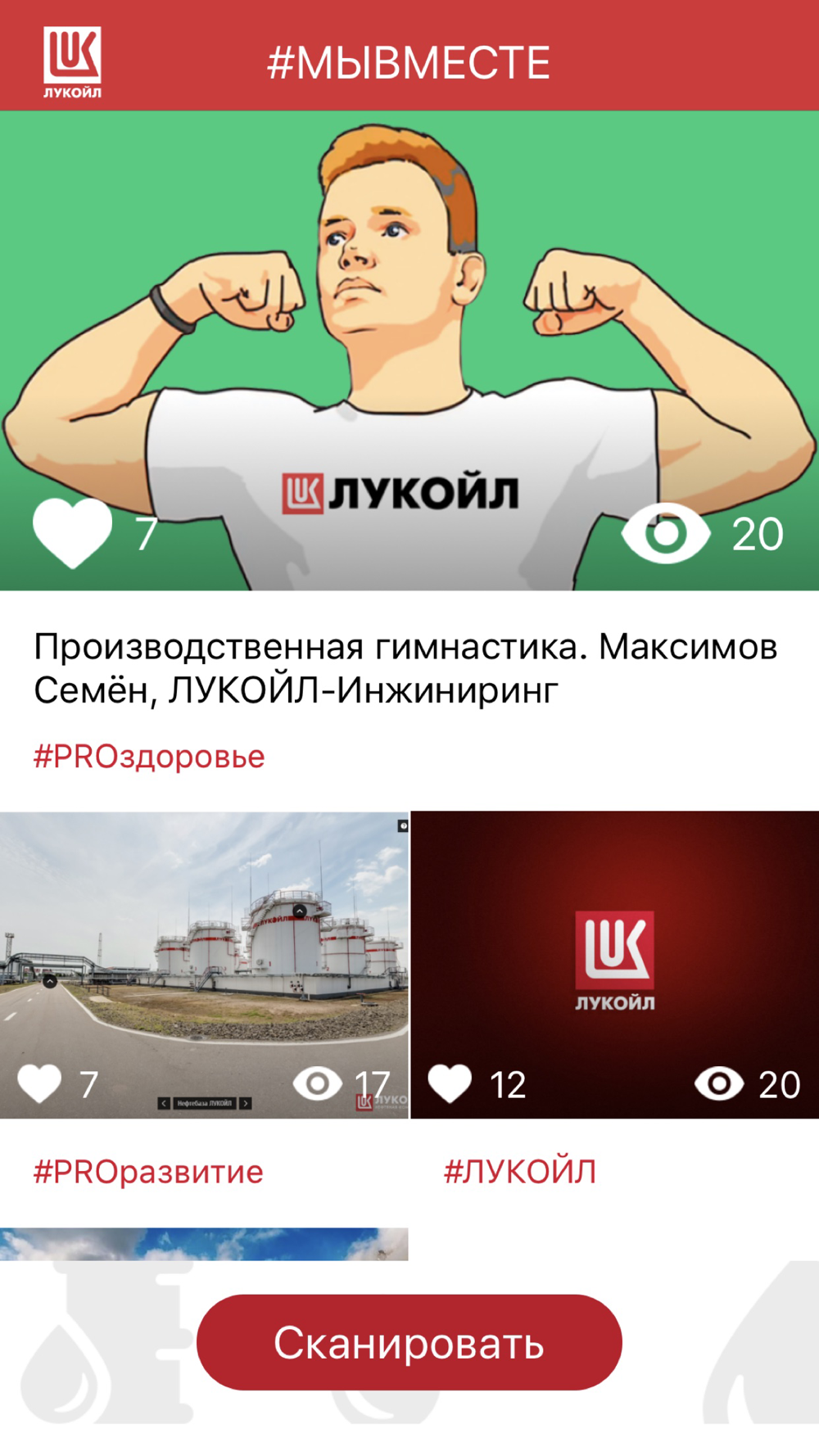Screen dimensions: 819x1456
Task: Like the post with 12 likes
Action: click(x=450, y=1083)
